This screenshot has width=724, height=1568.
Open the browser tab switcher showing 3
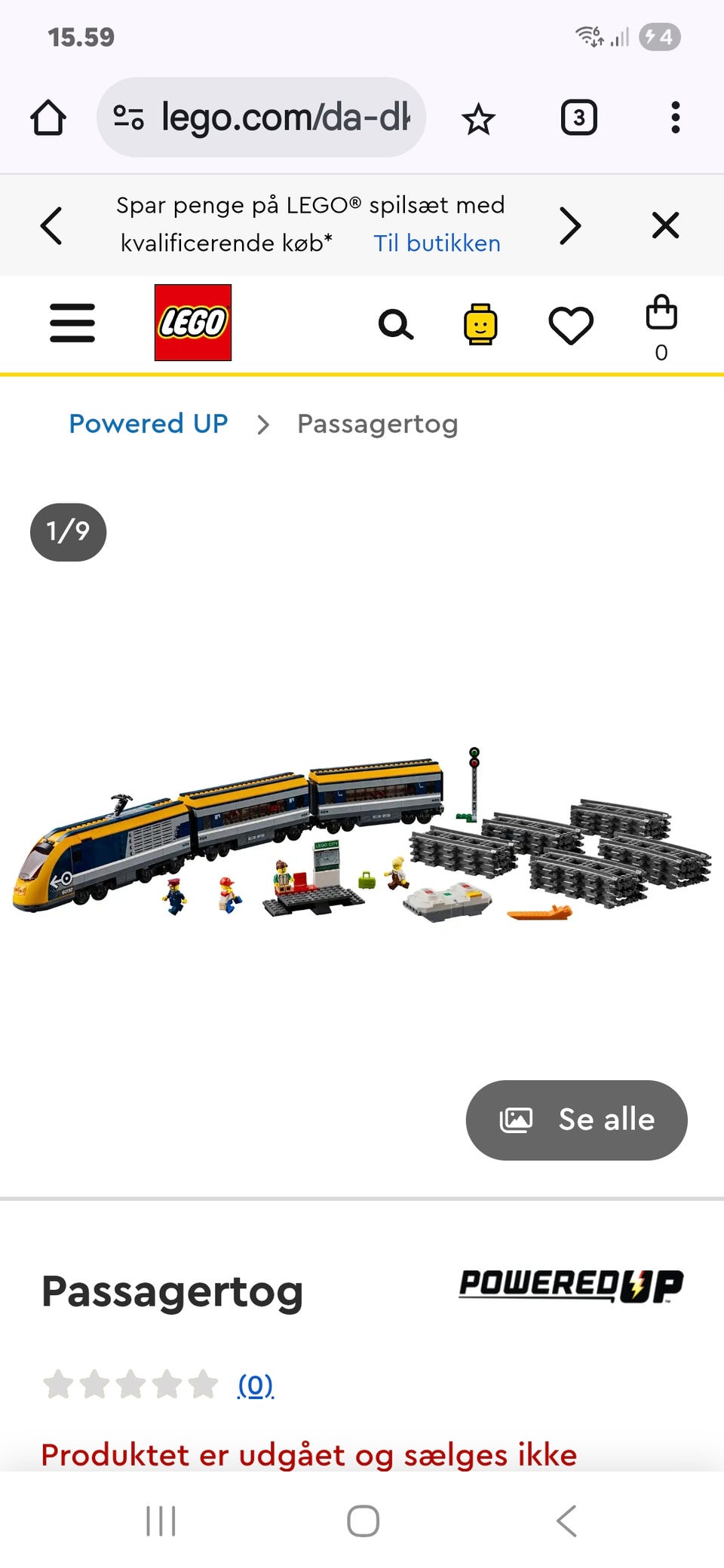pos(578,118)
